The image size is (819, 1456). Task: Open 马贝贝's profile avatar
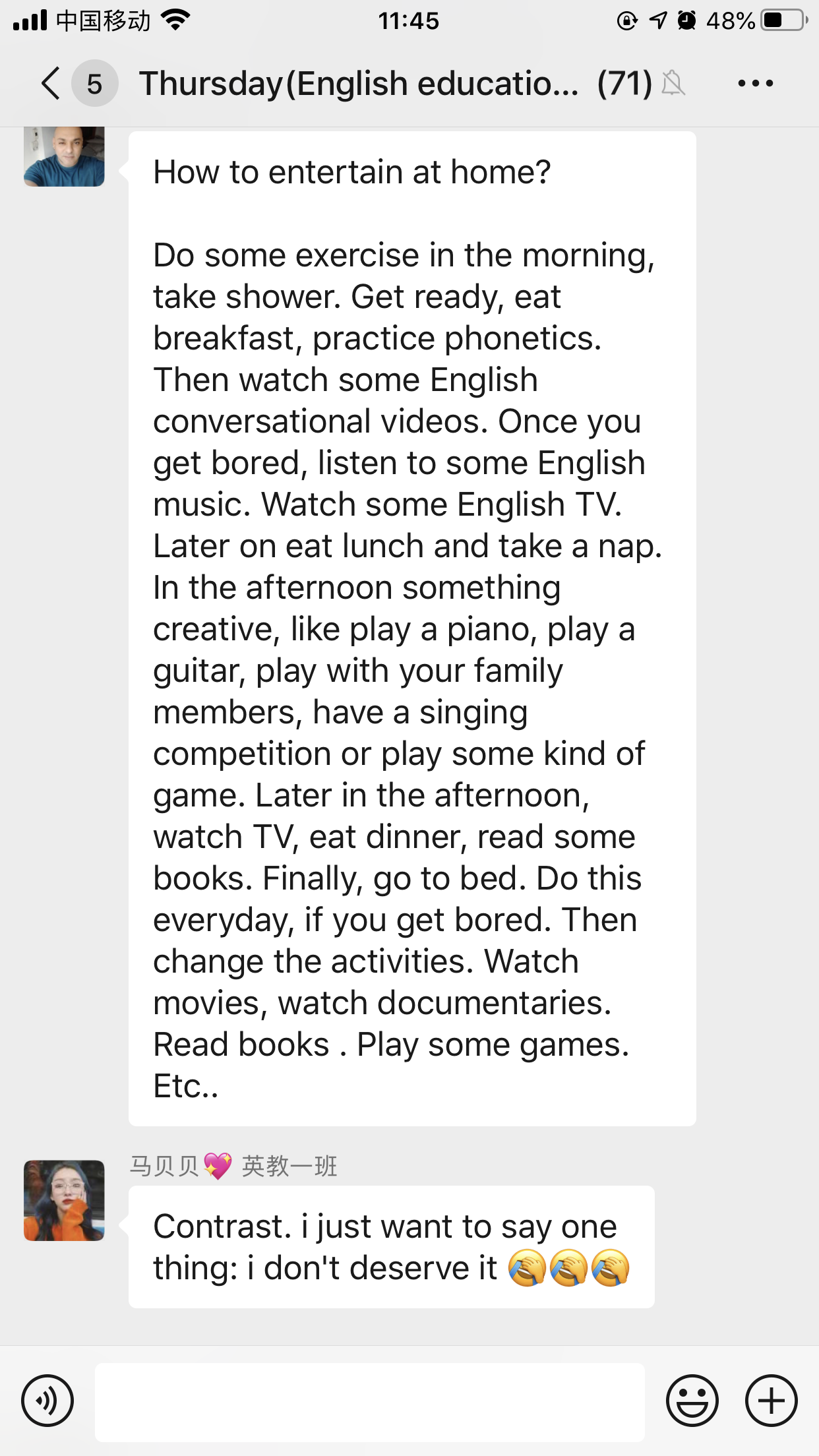[x=65, y=1200]
